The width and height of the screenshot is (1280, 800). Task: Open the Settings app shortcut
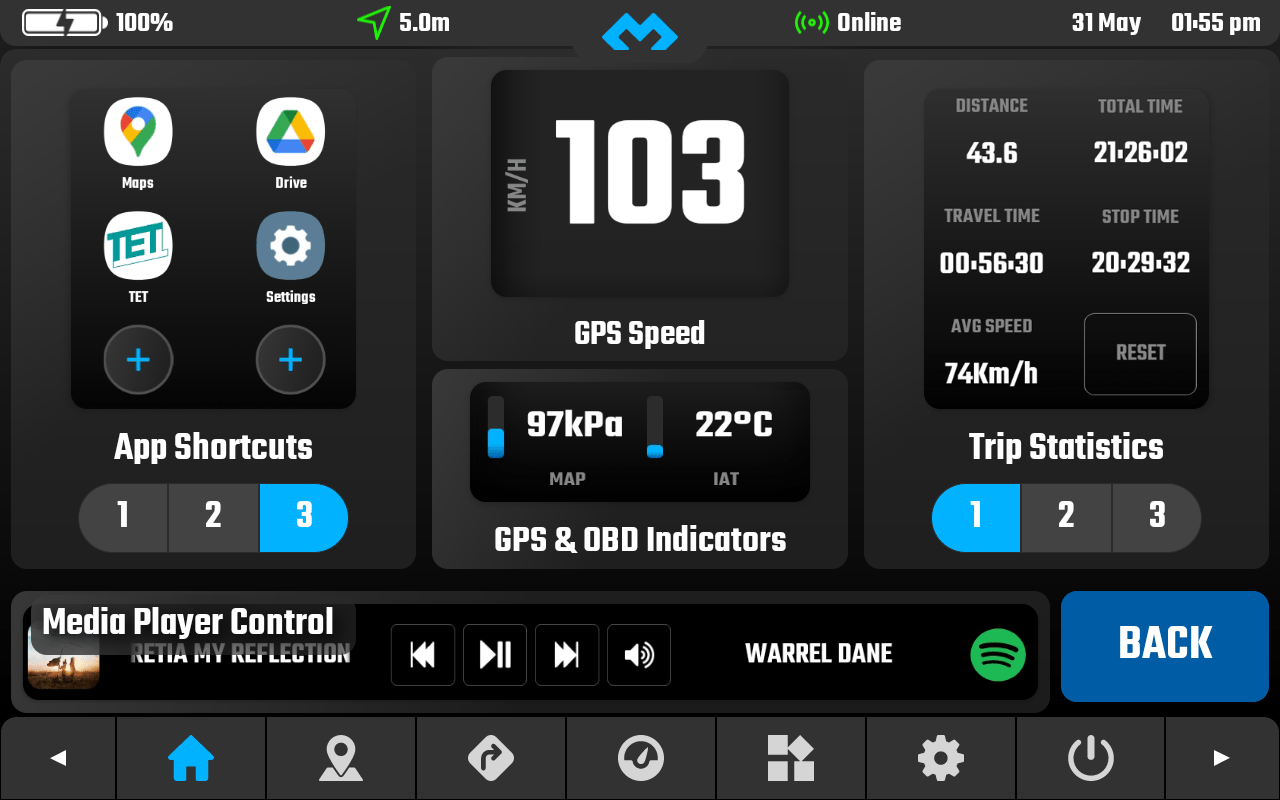click(x=291, y=247)
